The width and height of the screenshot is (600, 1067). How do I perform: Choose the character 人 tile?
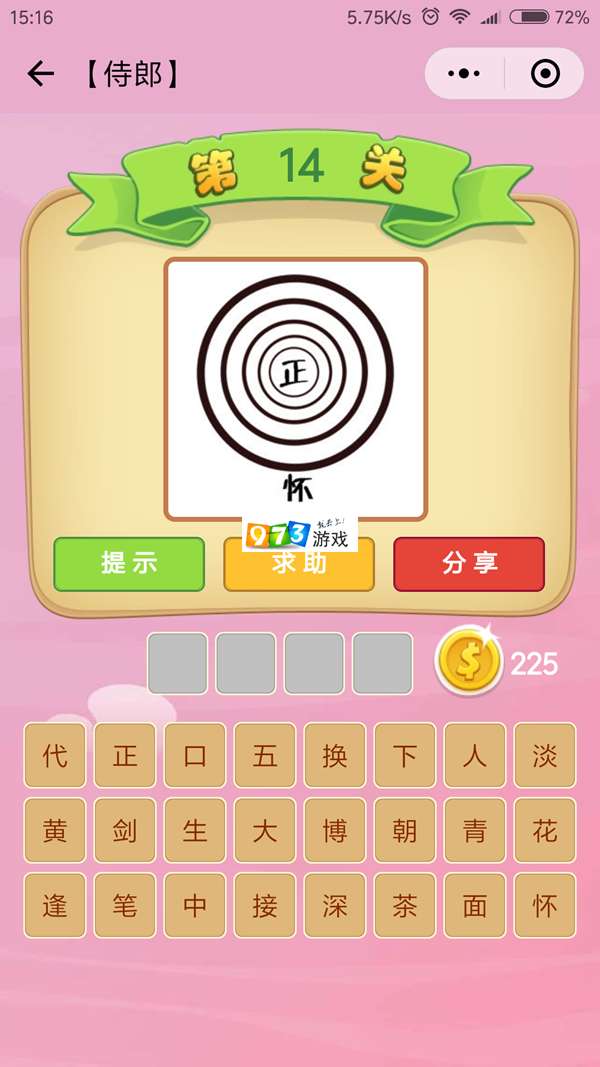pyautogui.click(x=475, y=755)
